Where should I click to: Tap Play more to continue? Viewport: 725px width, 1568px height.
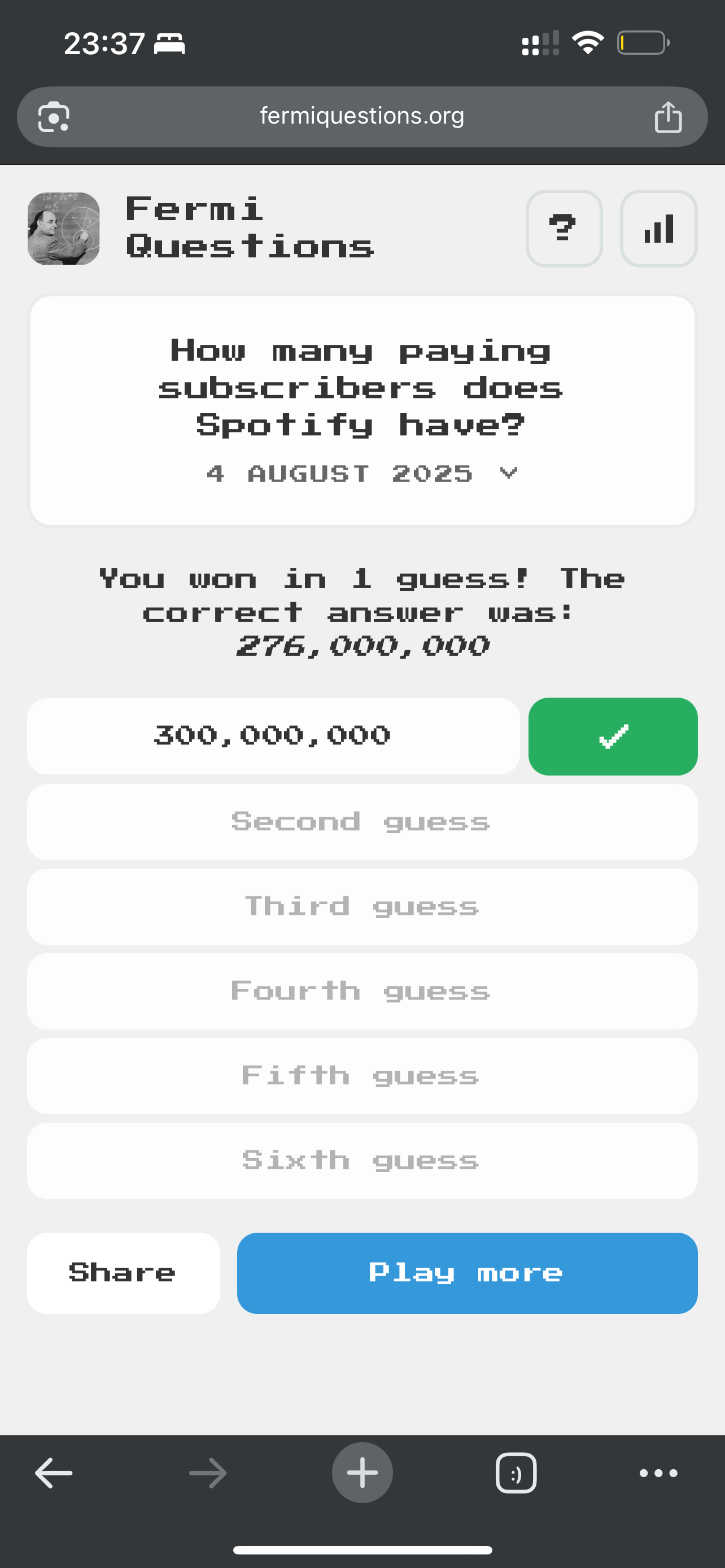467,1273
